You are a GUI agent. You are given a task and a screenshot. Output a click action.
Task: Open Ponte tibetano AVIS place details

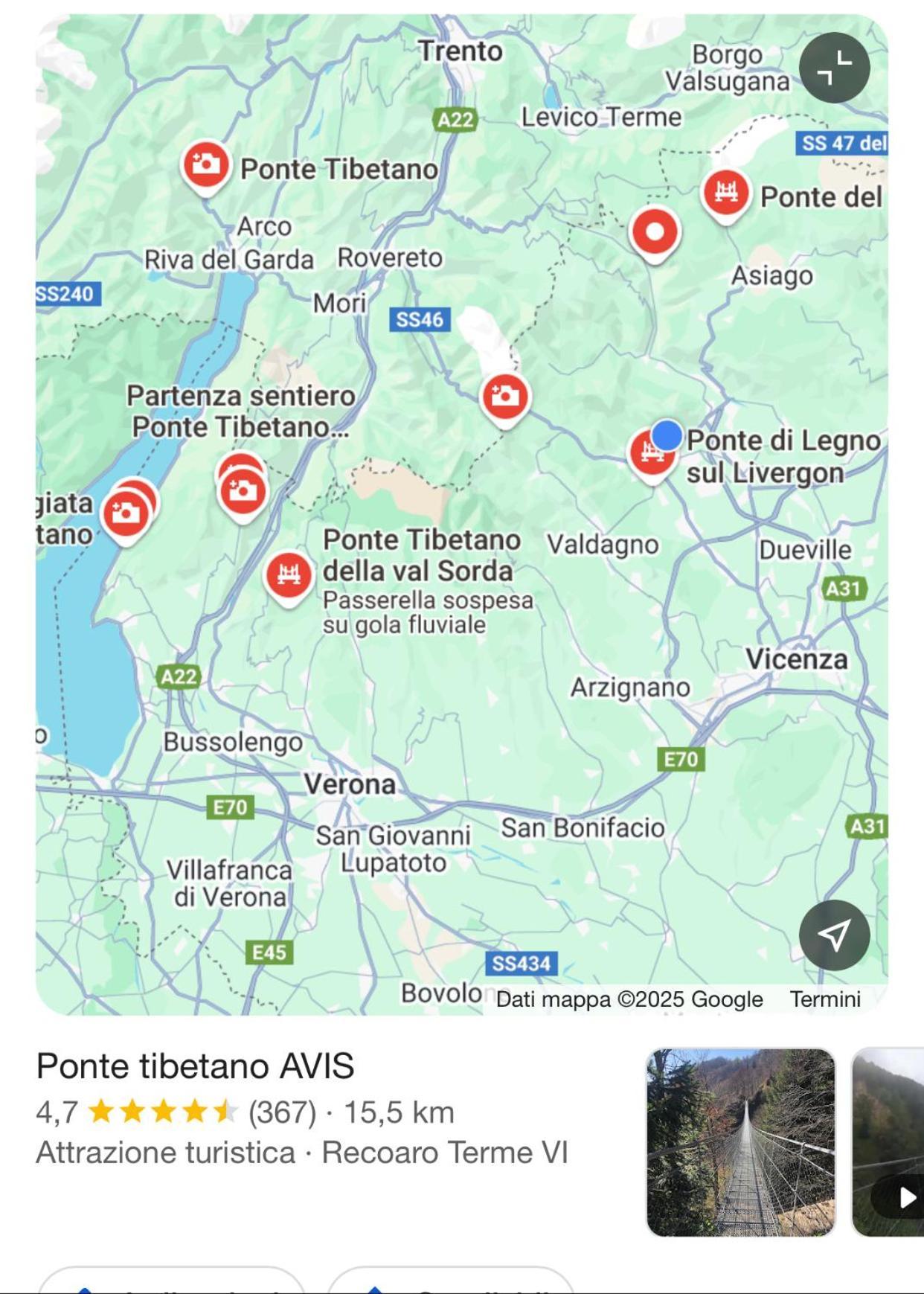[195, 1066]
